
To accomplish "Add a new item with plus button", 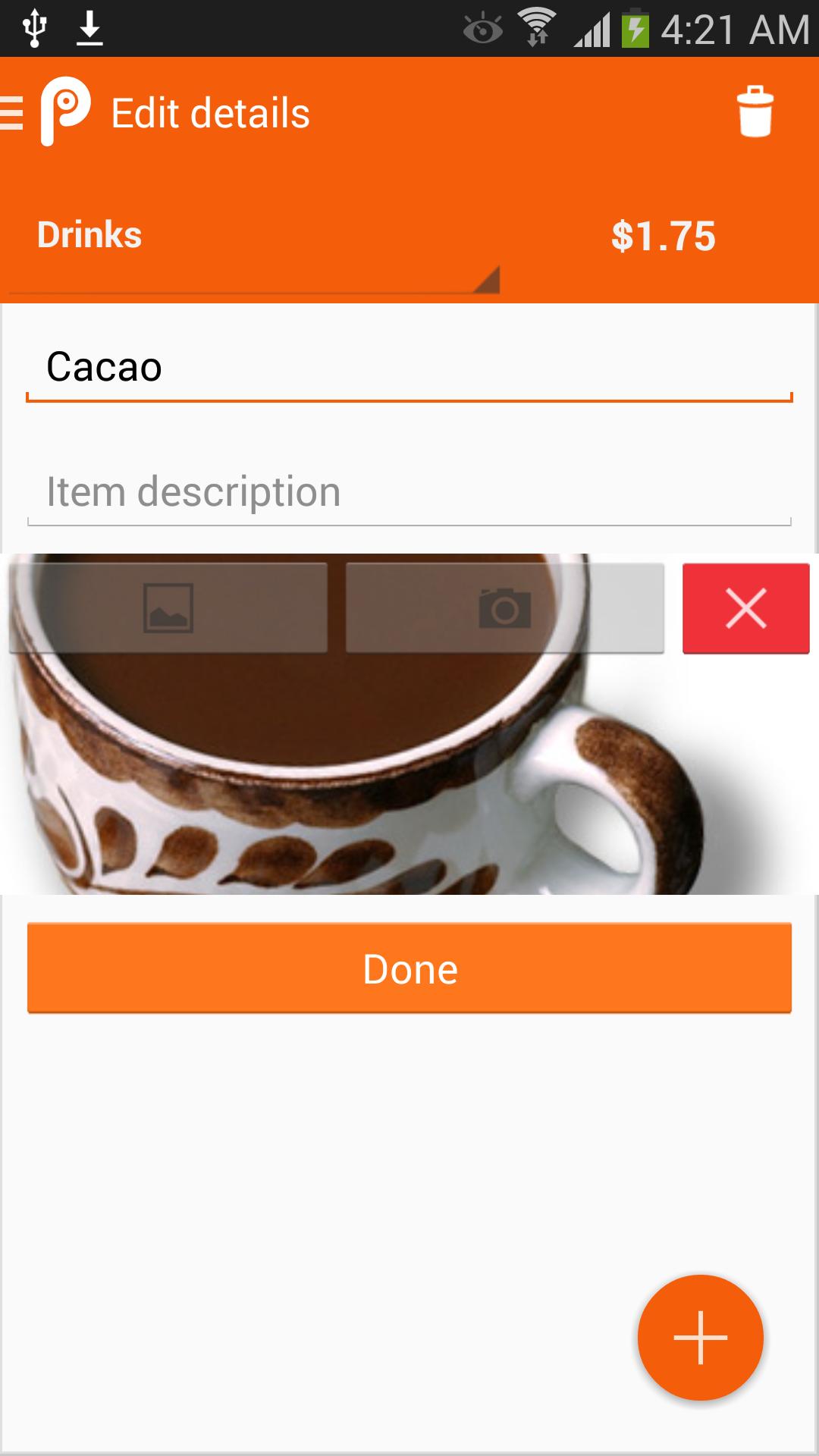I will (x=700, y=1338).
